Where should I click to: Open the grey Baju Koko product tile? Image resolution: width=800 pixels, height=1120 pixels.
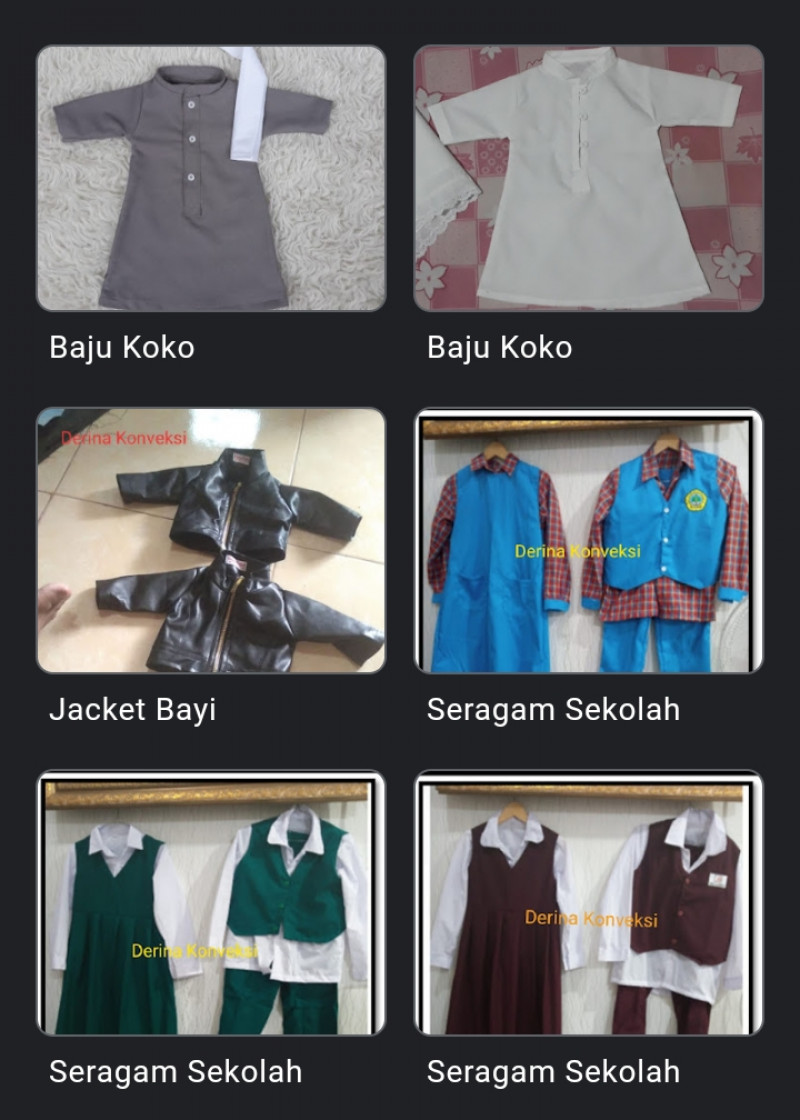[211, 178]
